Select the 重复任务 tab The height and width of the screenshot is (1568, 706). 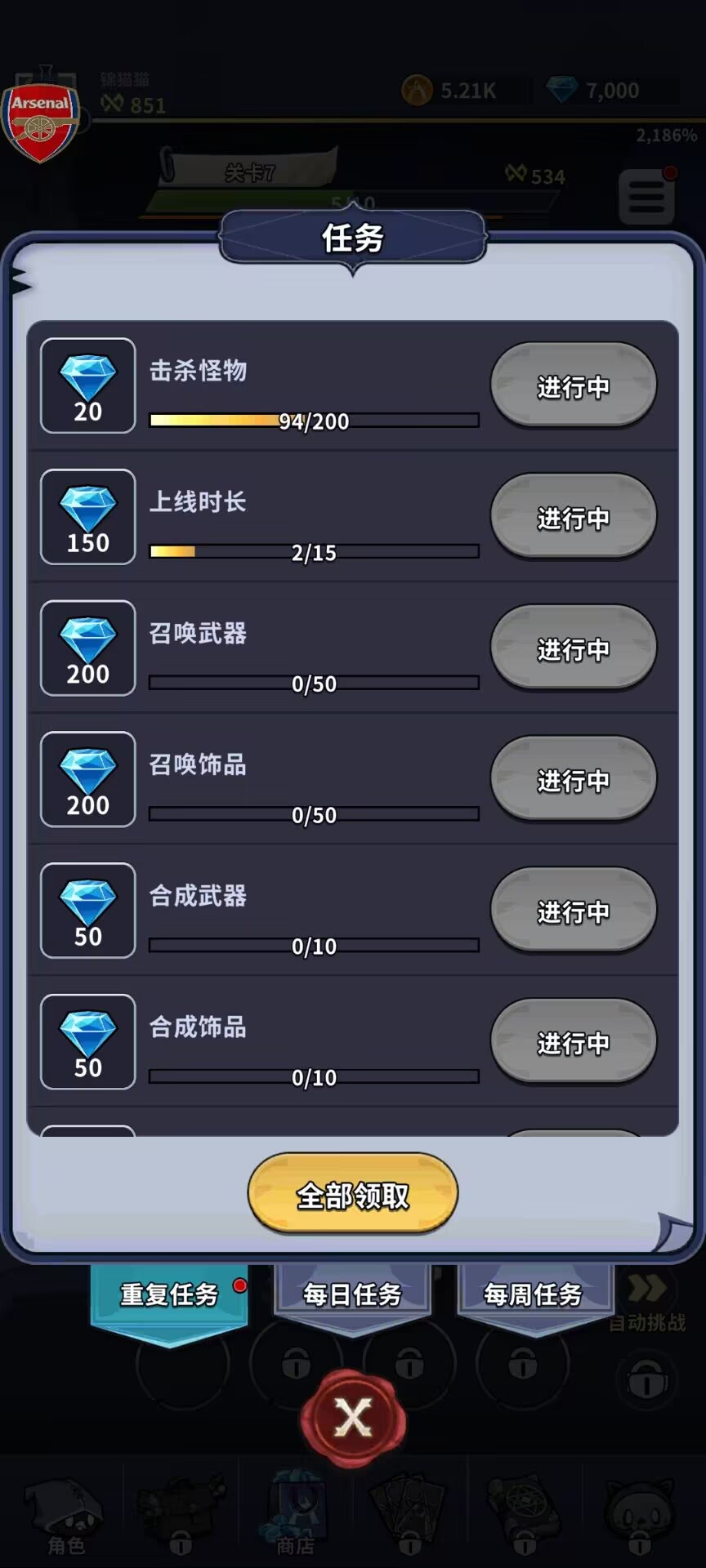coord(169,1295)
